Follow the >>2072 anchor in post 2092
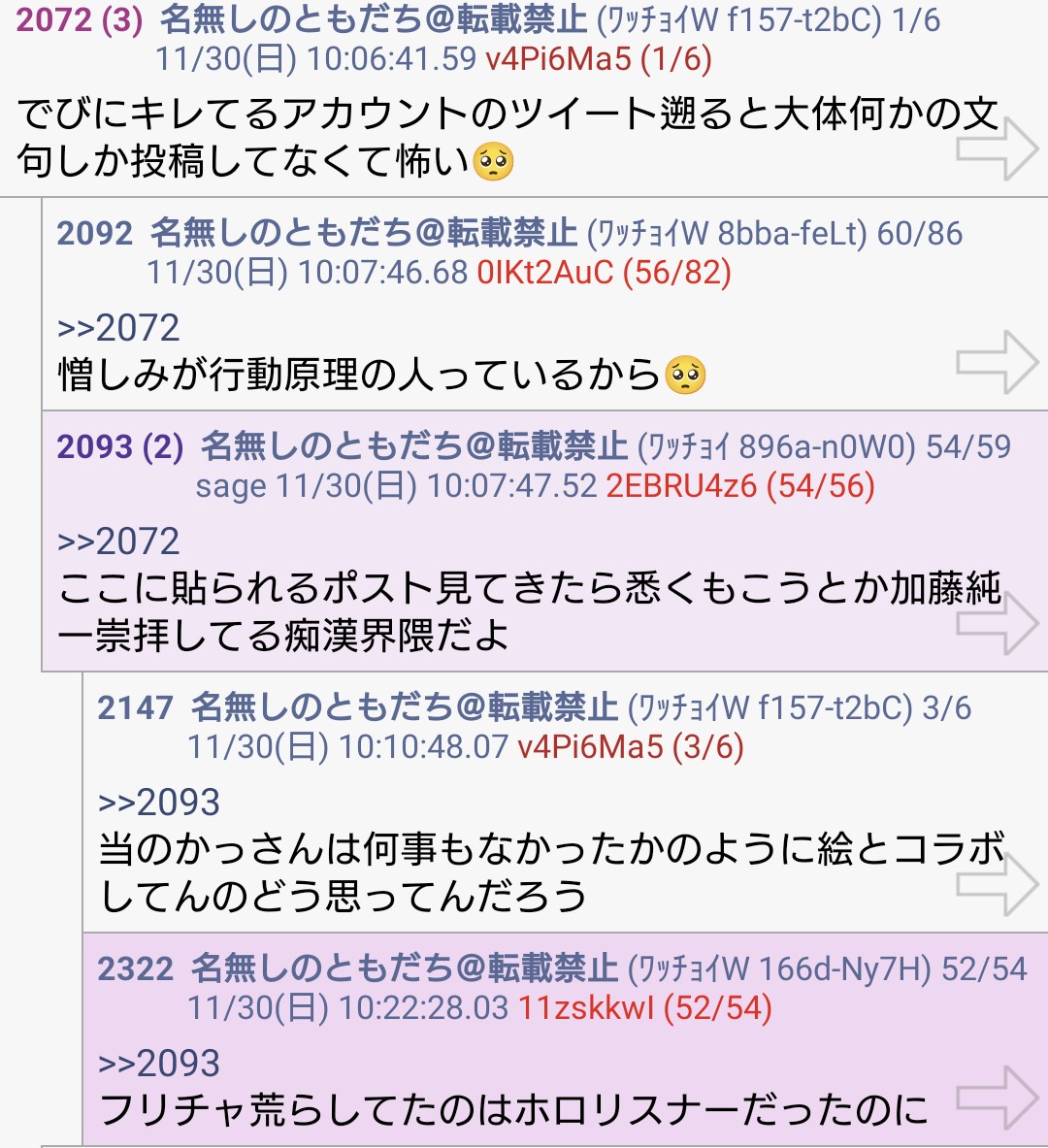Viewport: 1048px width, 1148px height. click(118, 328)
